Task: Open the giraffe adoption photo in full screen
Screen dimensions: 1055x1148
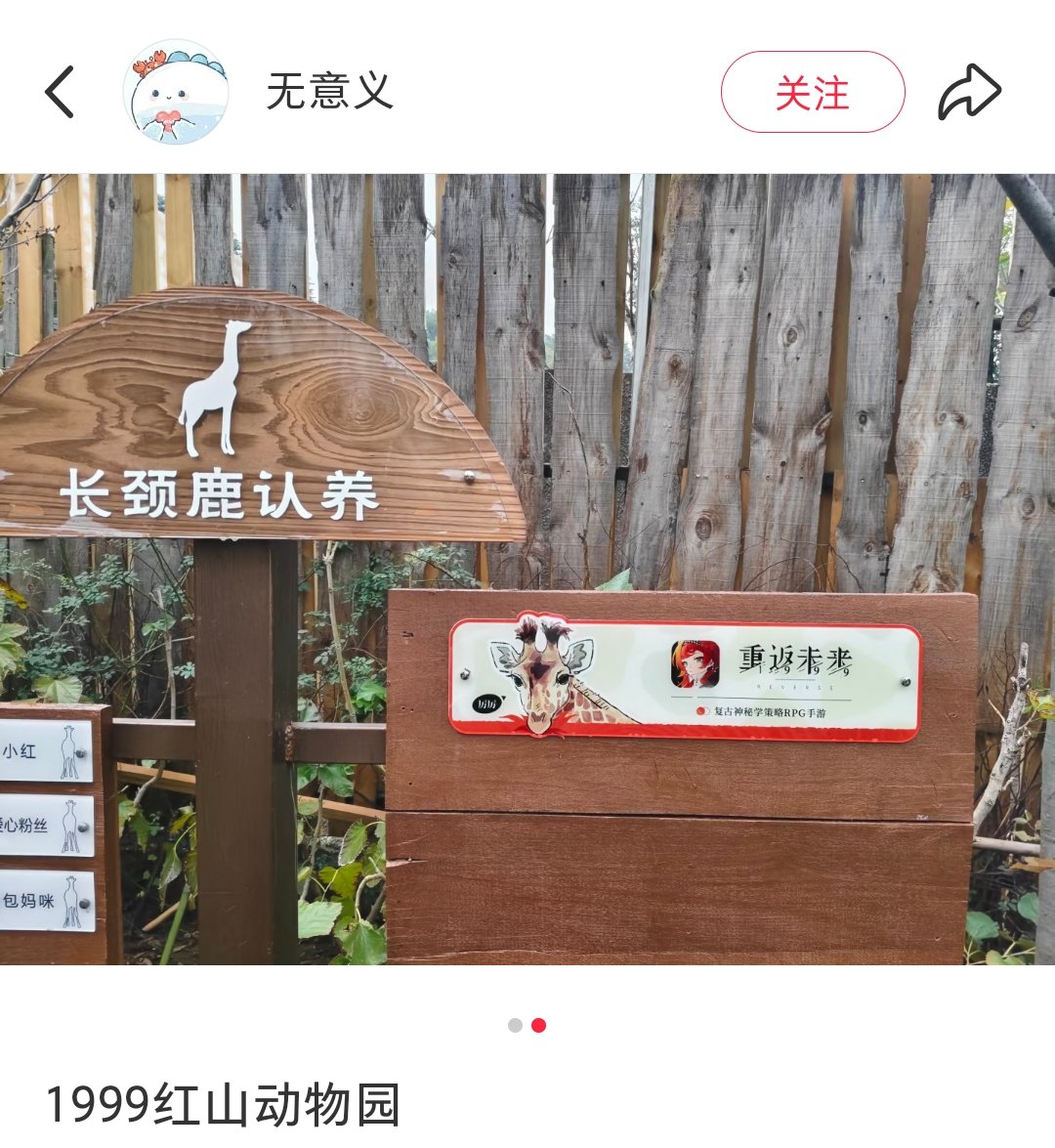Action: (x=527, y=569)
